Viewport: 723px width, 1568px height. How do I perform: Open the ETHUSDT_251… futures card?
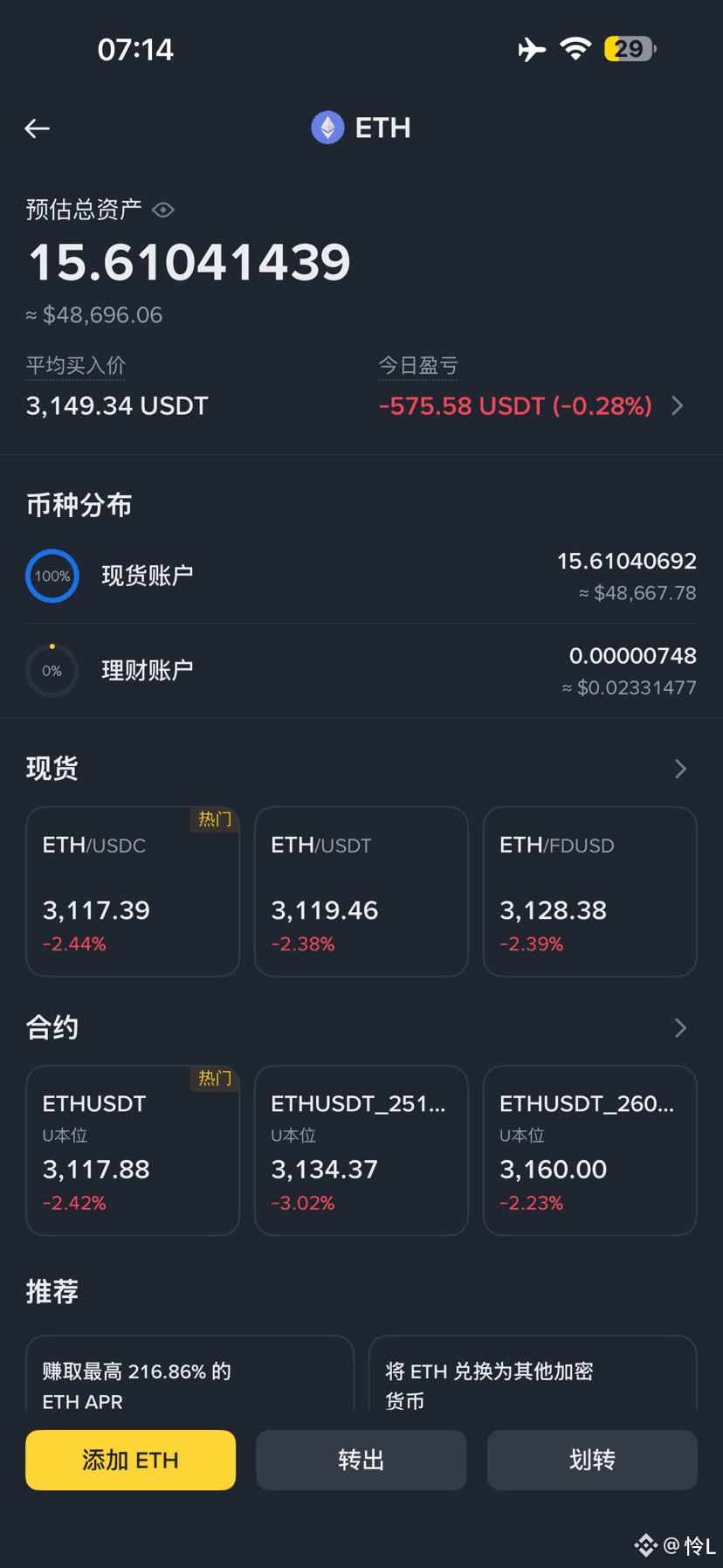(x=361, y=1150)
